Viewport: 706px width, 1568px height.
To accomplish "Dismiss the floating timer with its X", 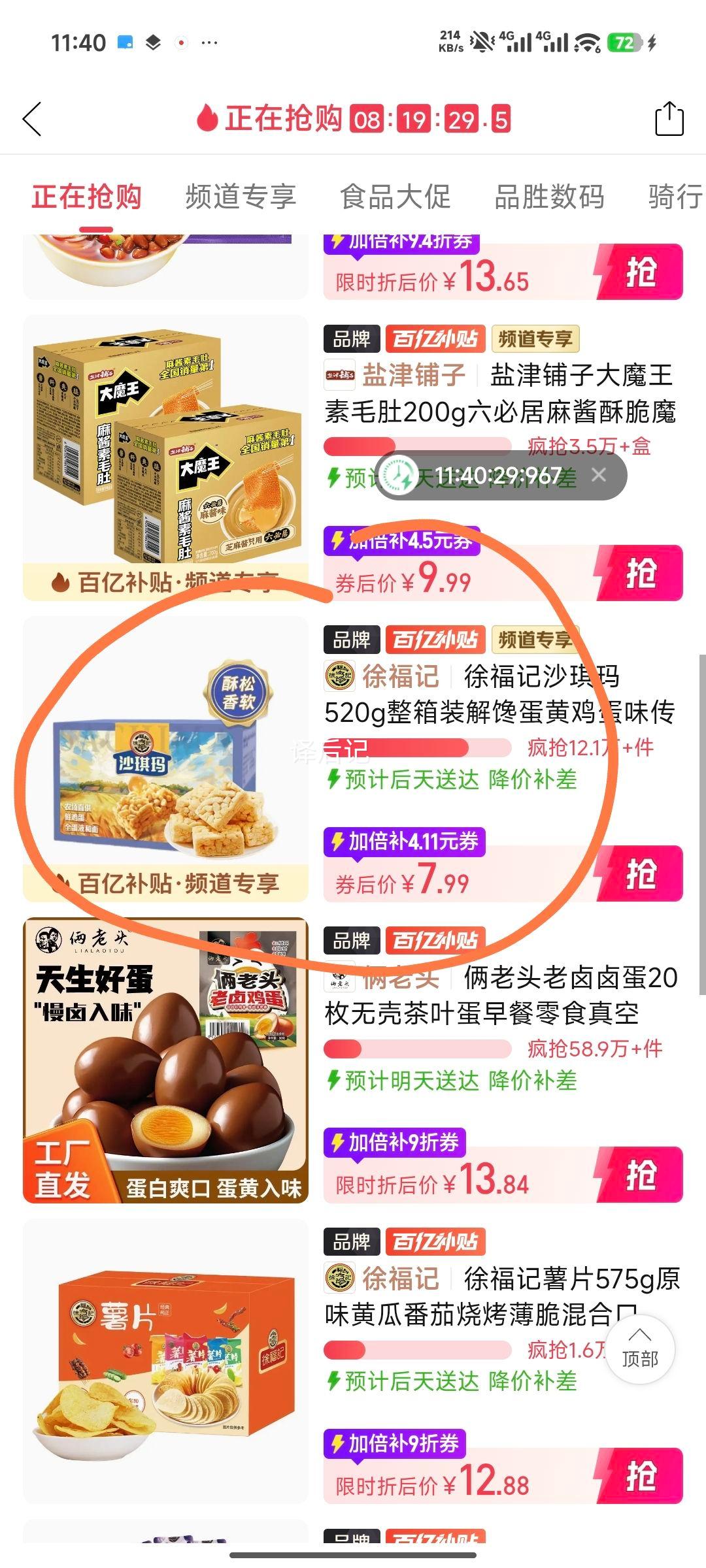I will (599, 475).
